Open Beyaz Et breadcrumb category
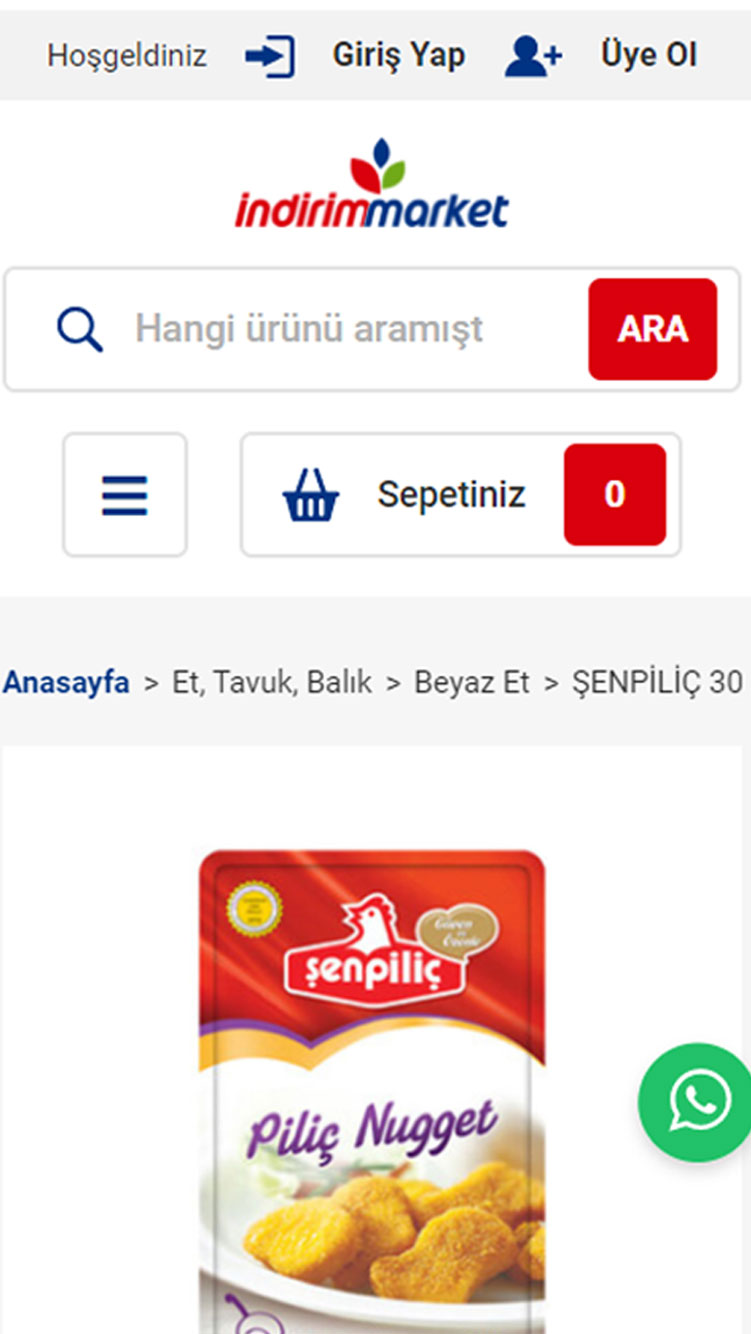 click(471, 683)
